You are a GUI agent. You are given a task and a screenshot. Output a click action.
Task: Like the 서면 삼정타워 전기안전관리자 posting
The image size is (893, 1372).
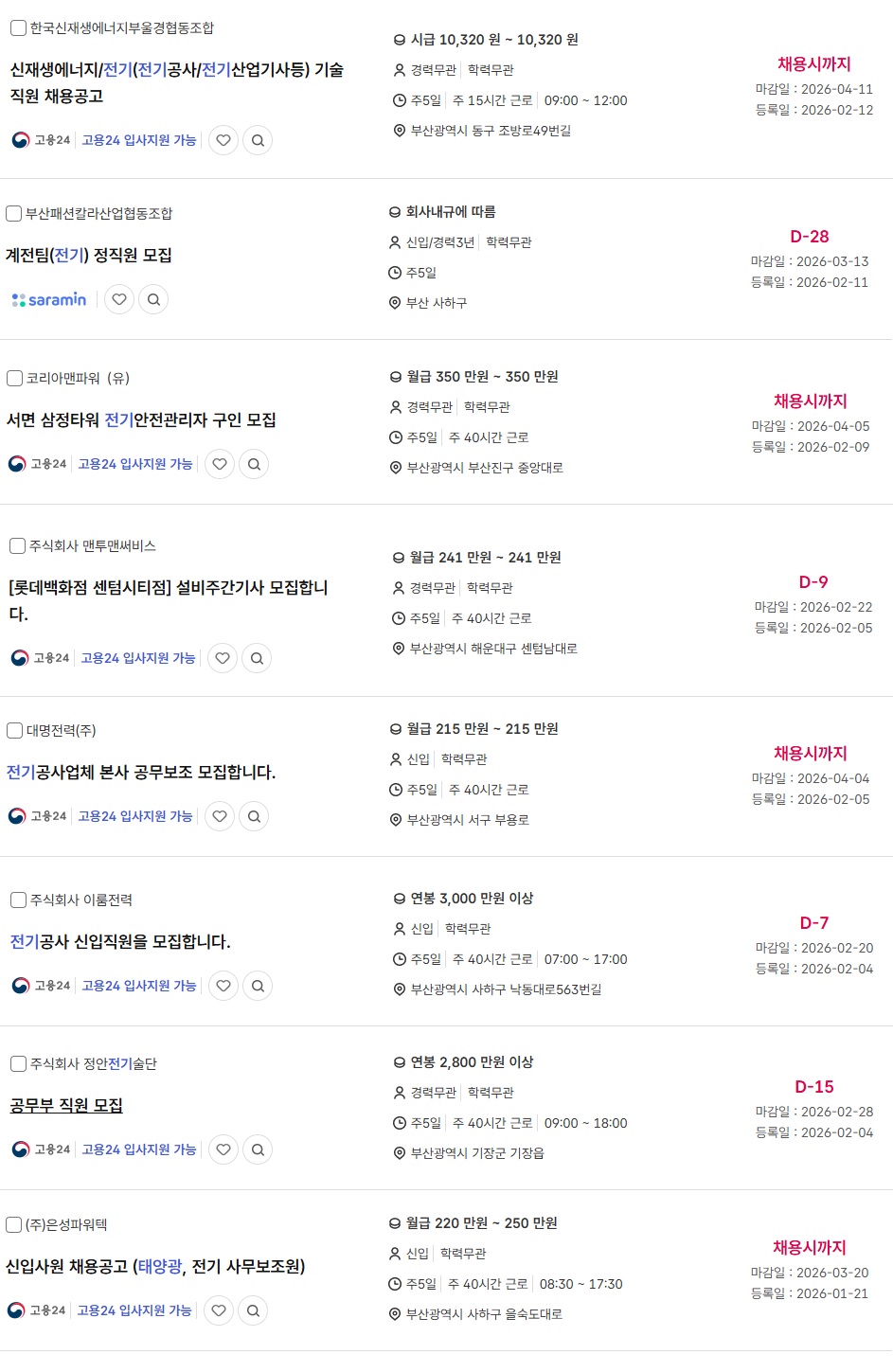coord(220,464)
